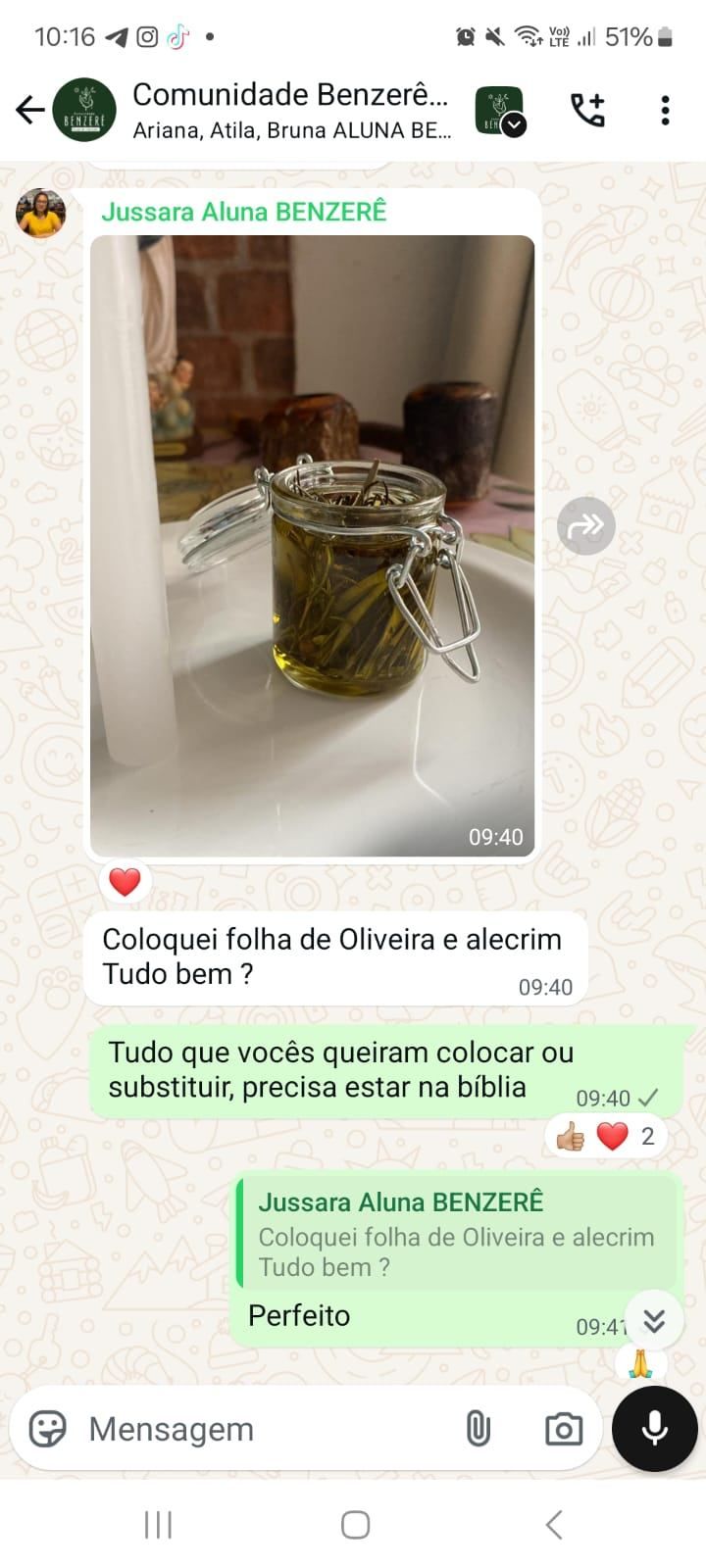Screen dimensions: 706x1568
Task: Open the emoji picker
Action: coord(47,1429)
